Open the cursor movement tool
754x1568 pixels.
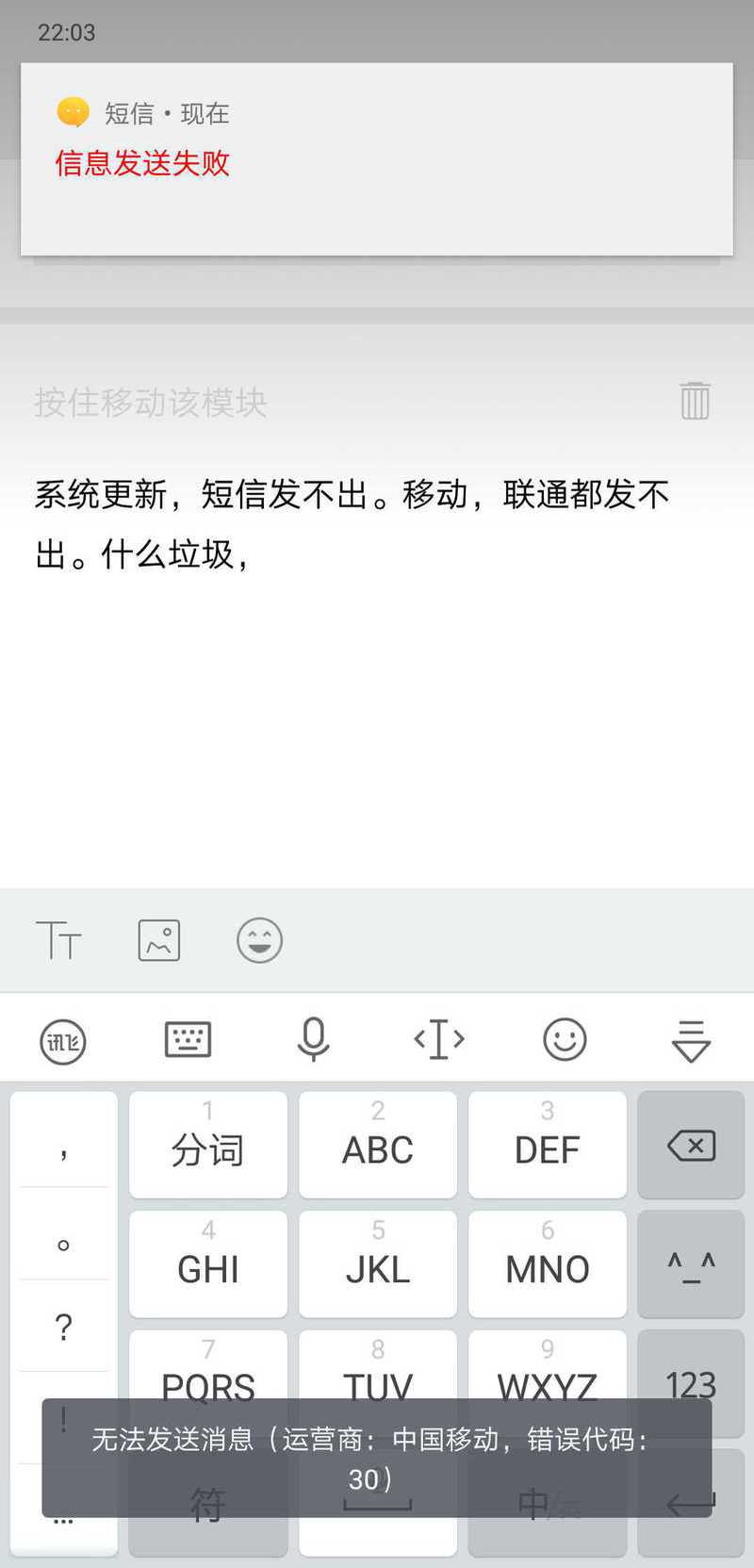pos(439,1039)
